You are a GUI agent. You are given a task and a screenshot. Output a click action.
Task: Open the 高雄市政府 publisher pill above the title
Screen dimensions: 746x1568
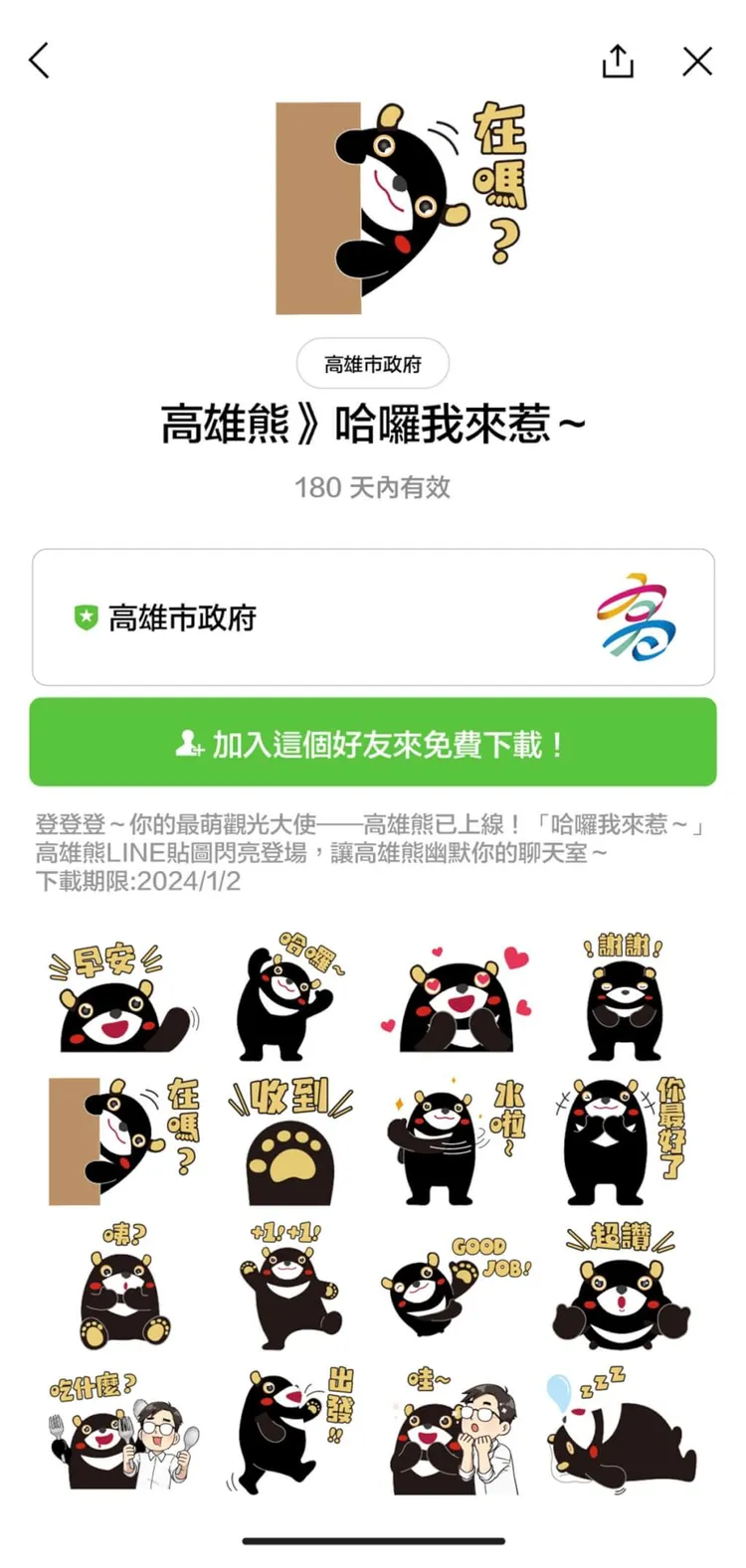373,364
